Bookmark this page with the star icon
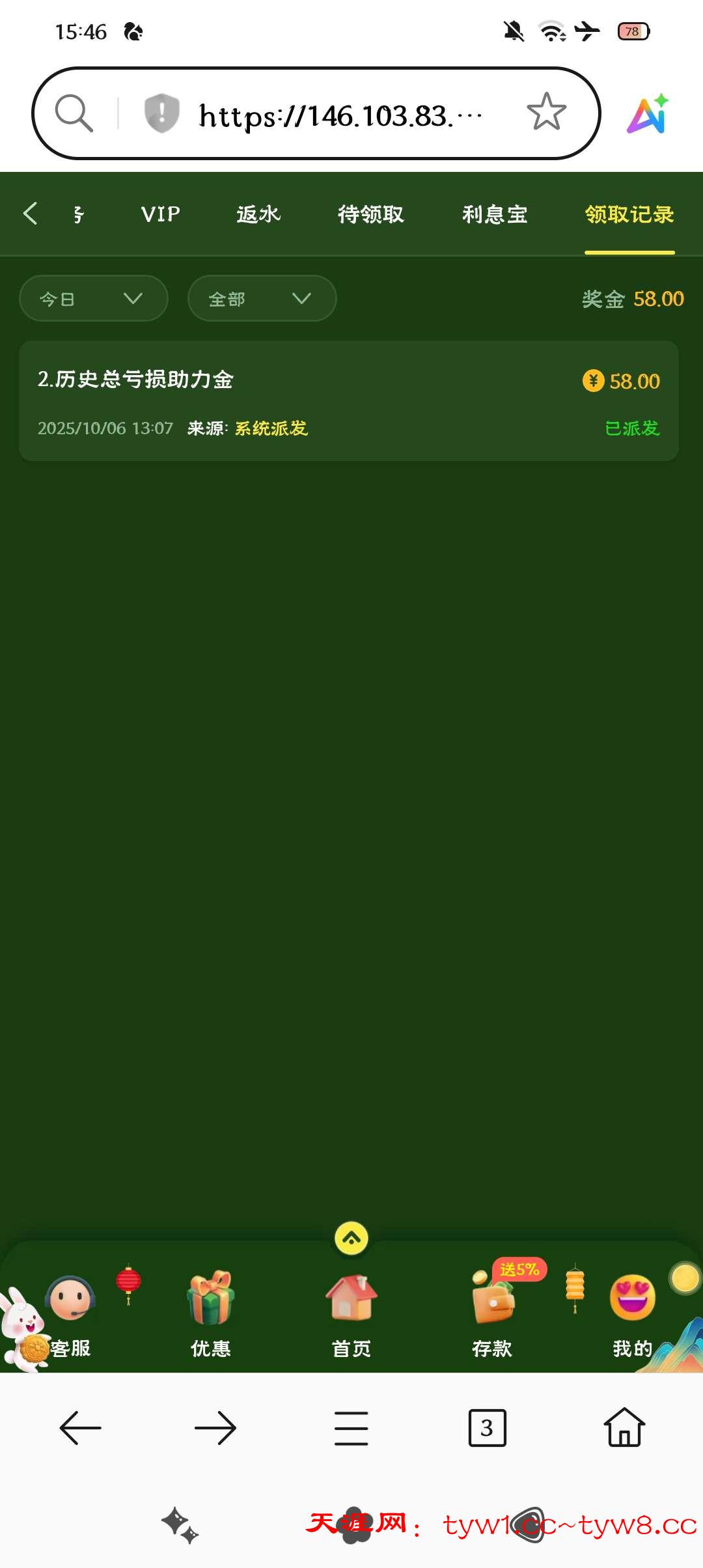Screen dimensions: 703x1568 tap(546, 112)
